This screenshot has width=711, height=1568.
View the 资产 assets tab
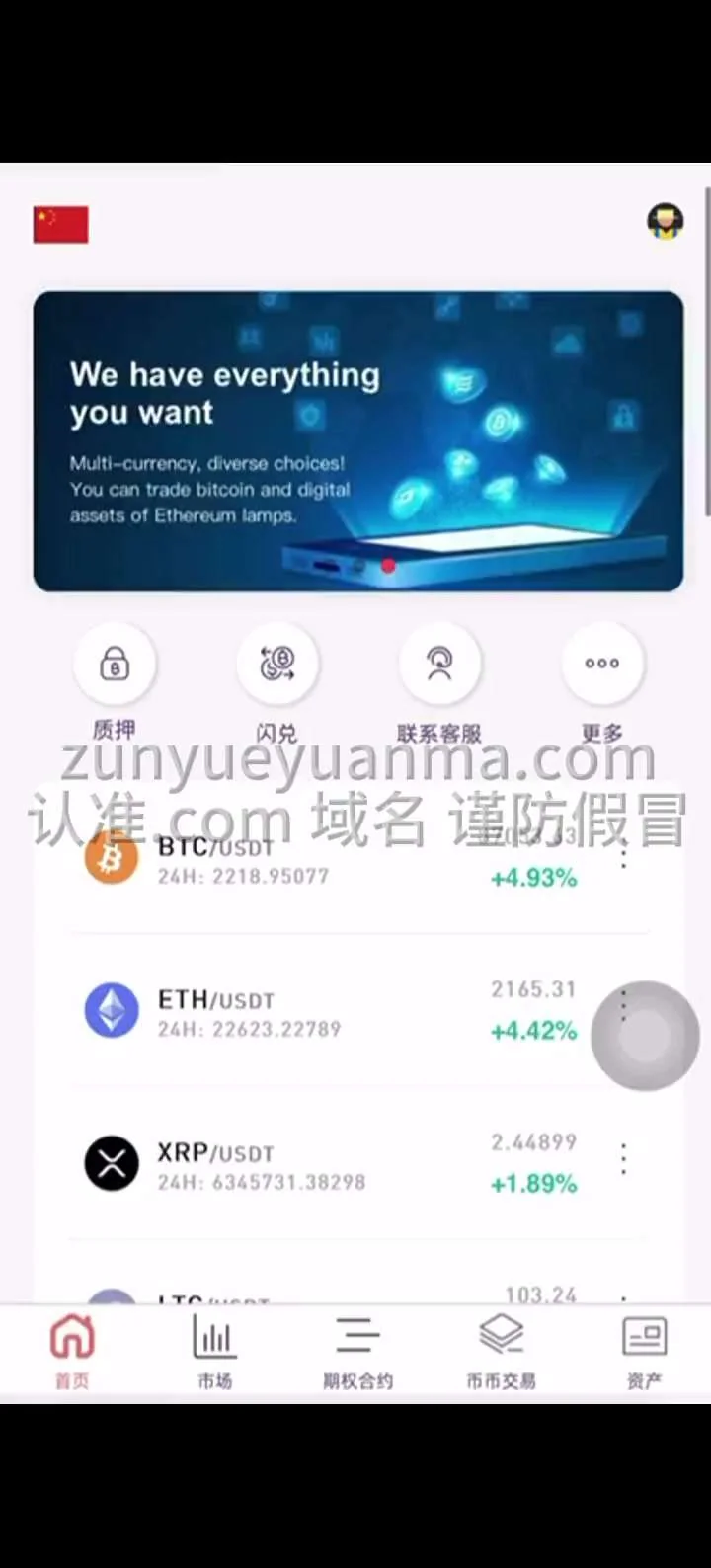pos(644,1351)
